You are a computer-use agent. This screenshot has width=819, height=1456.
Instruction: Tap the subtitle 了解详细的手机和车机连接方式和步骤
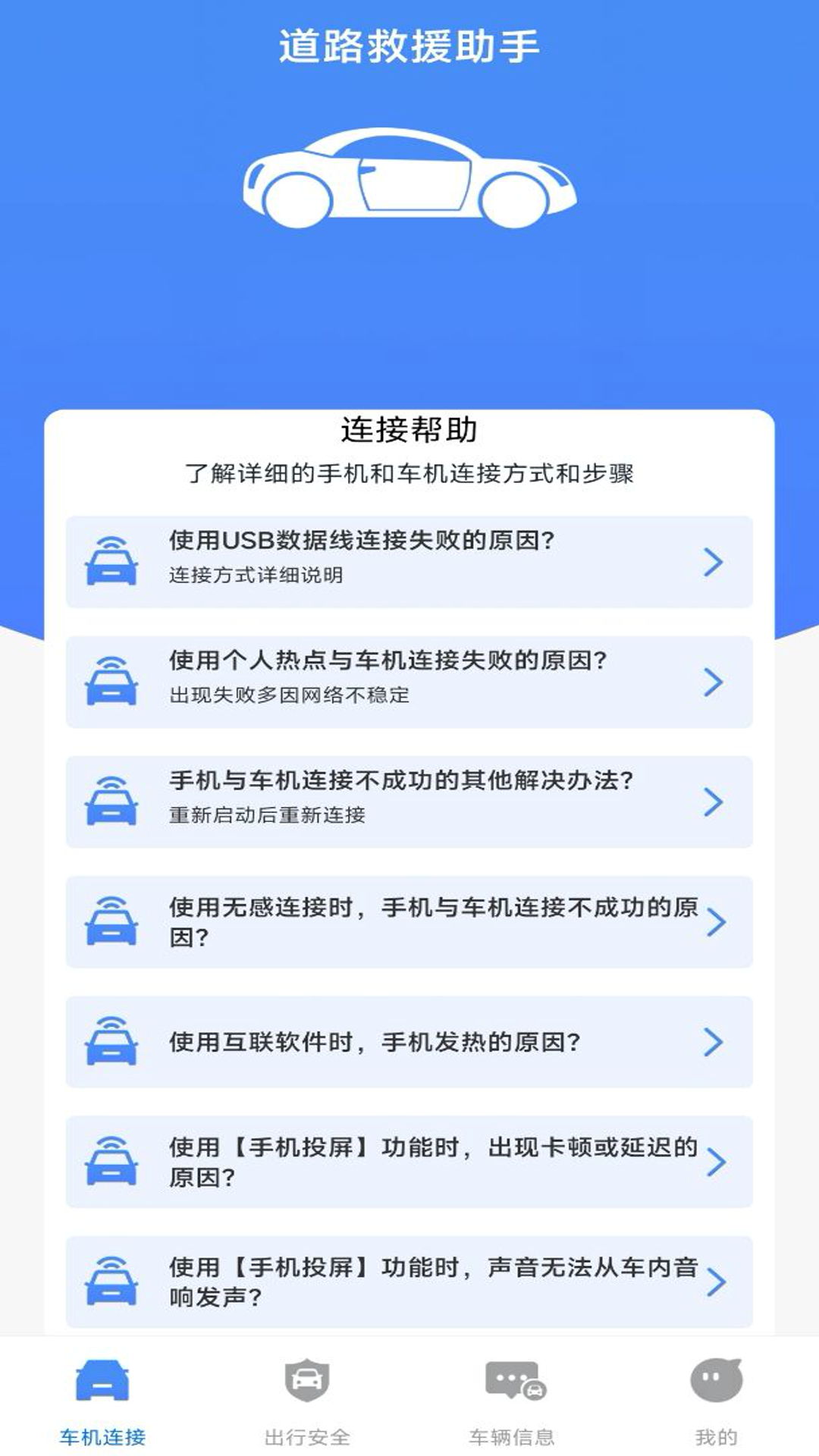tap(409, 472)
